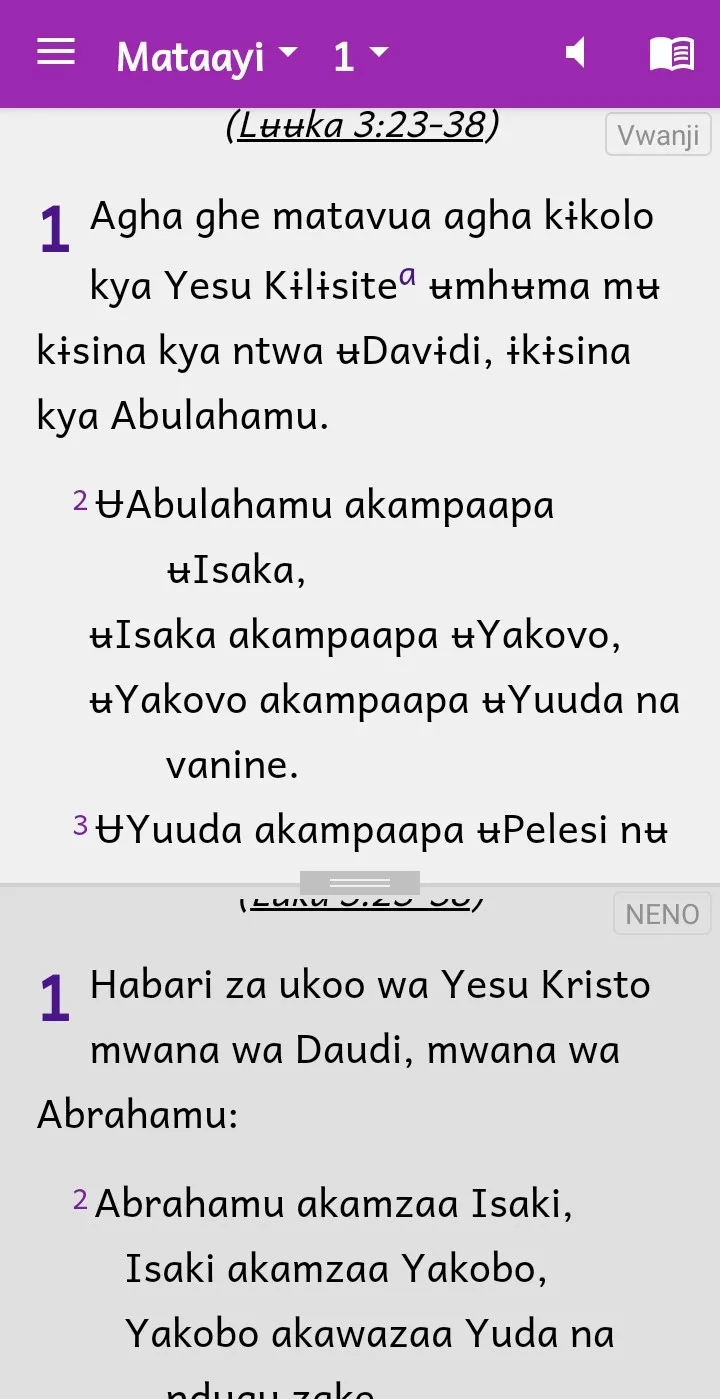Viewport: 720px width, 1399px height.
Task: Tap the pane divider handle
Action: click(x=360, y=883)
